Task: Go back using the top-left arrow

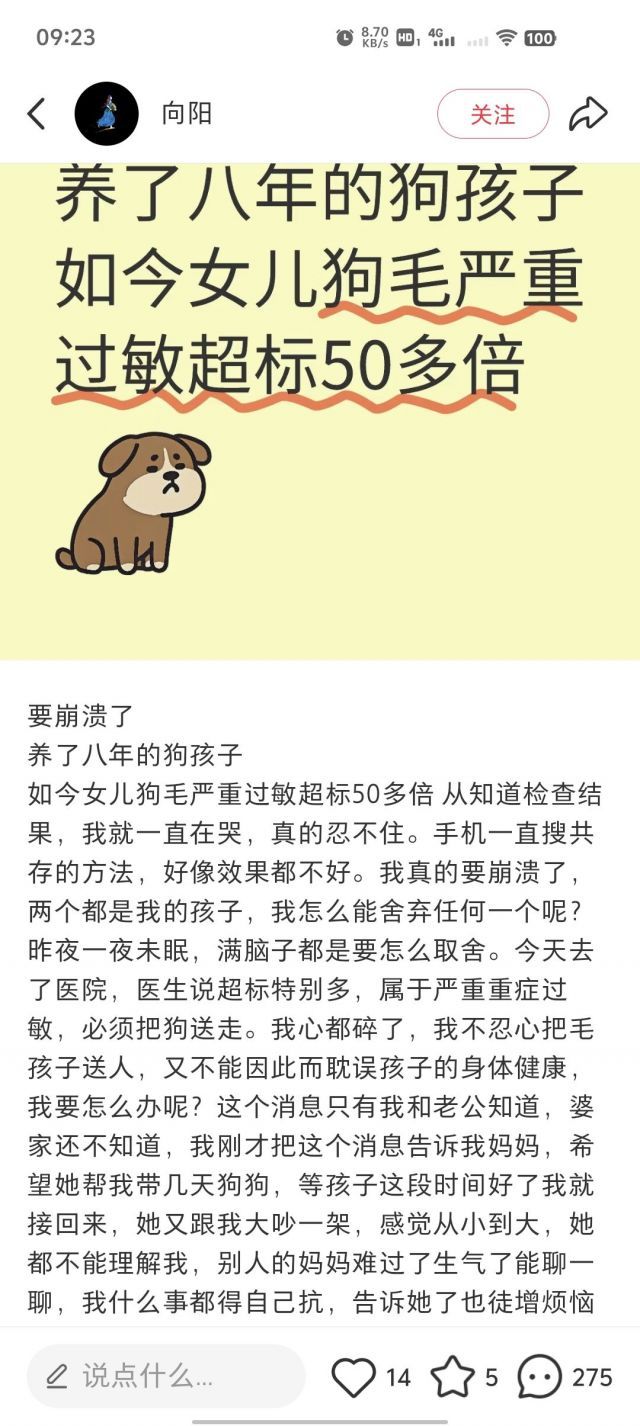Action: [37, 114]
